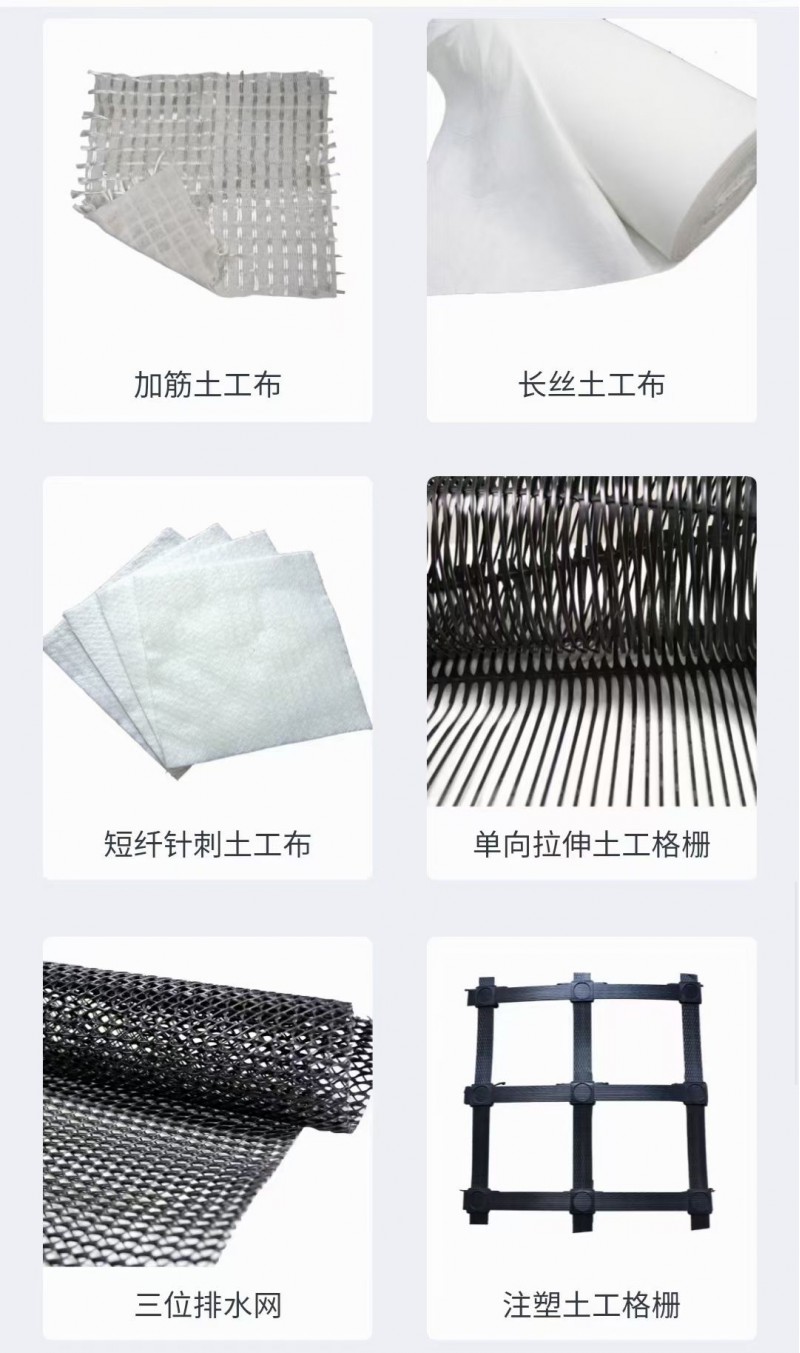
Task: Select the 短纤针刺土工布 card
Action: (207, 677)
